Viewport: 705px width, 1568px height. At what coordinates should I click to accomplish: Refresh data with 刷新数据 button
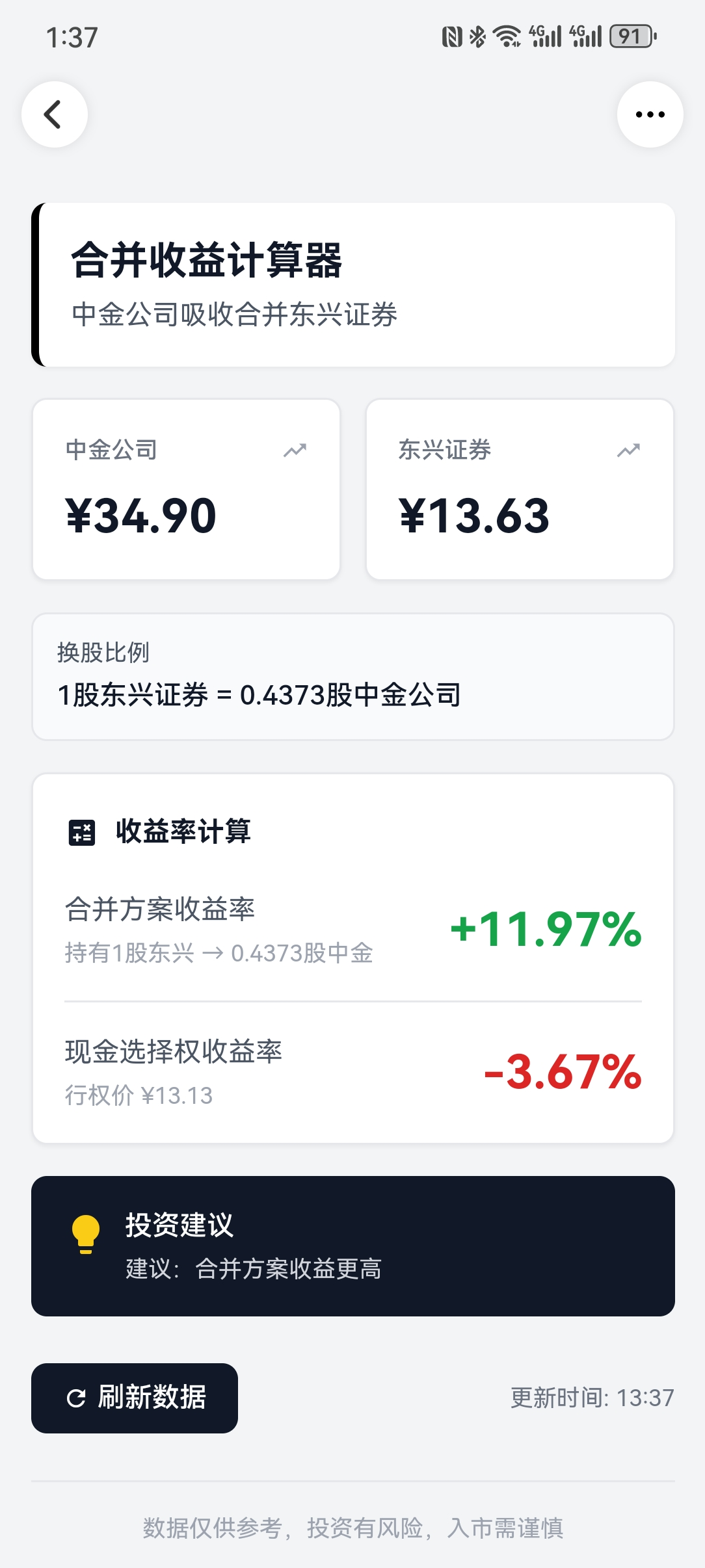[135, 1398]
